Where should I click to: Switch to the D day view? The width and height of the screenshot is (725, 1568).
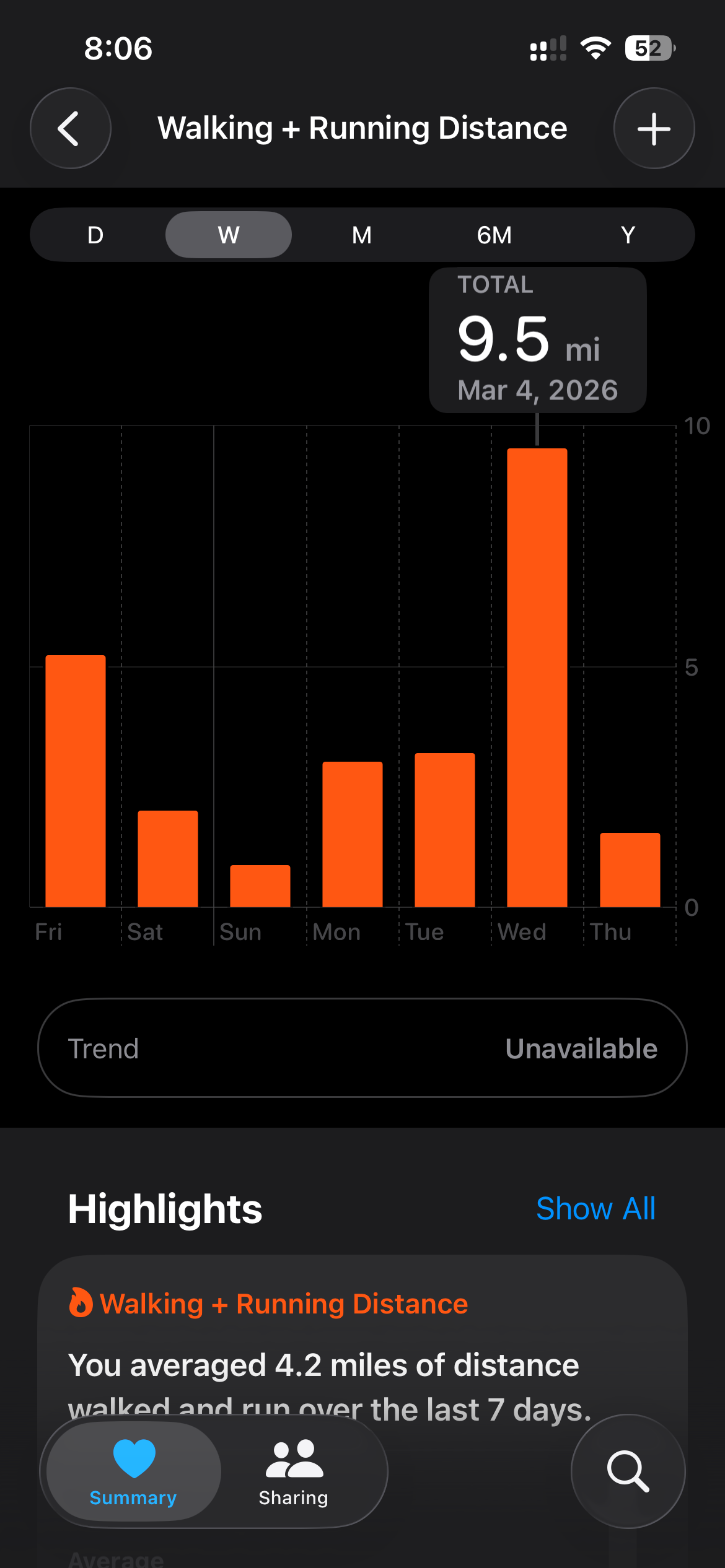(95, 235)
